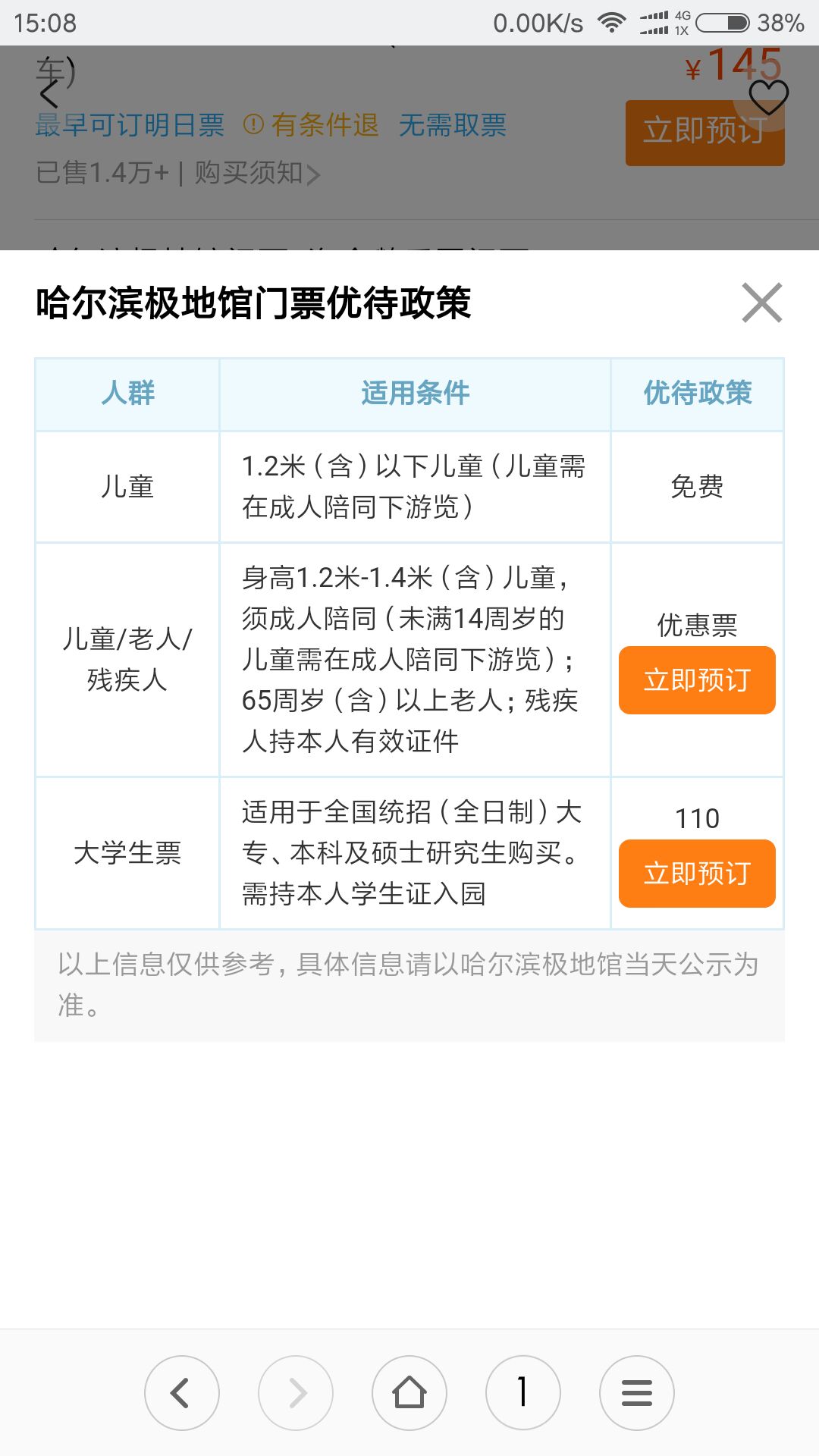Open the browser tabs counter
The width and height of the screenshot is (819, 1456).
pos(523,1393)
